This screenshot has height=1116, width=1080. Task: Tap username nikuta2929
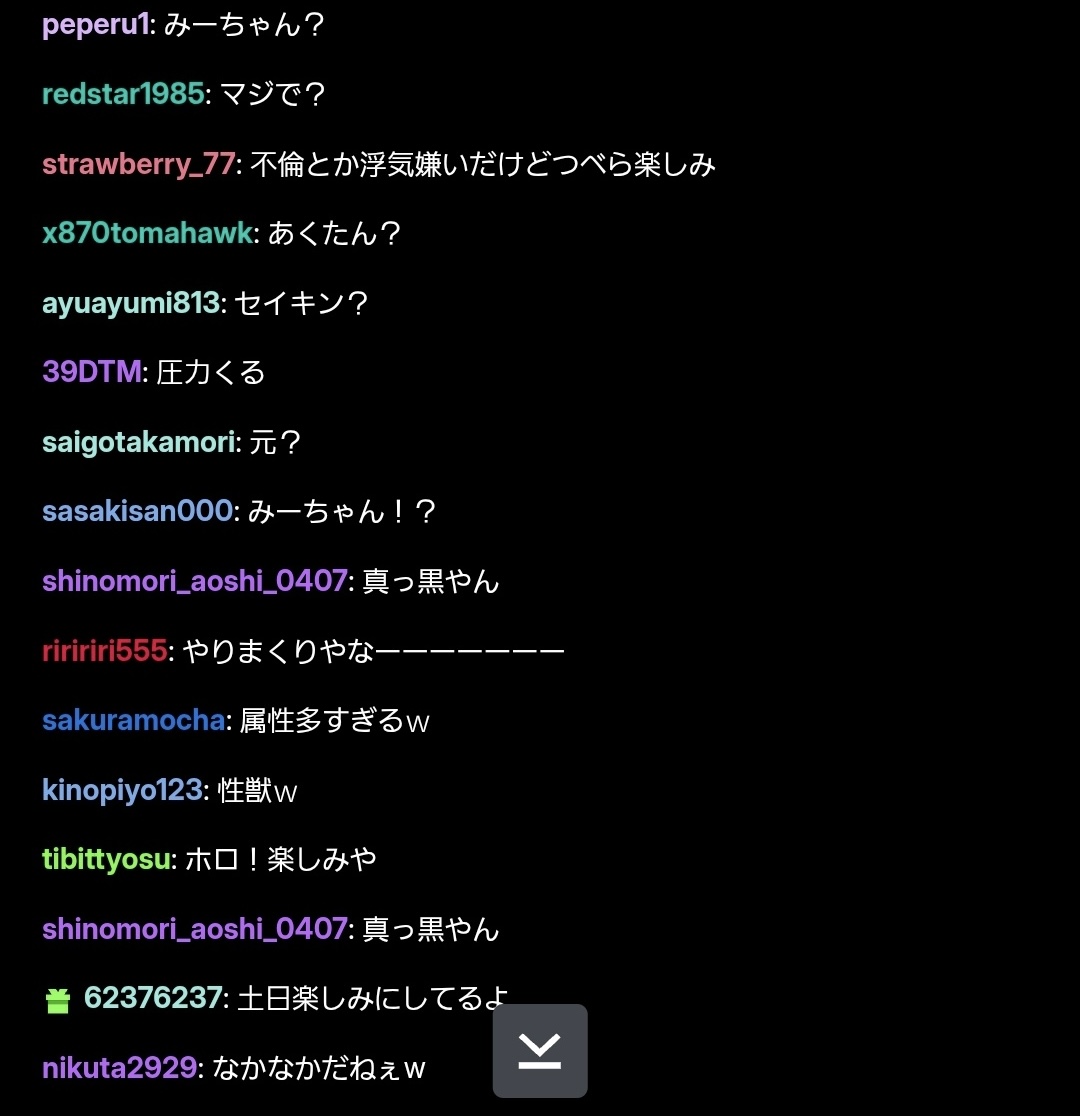click(119, 1068)
